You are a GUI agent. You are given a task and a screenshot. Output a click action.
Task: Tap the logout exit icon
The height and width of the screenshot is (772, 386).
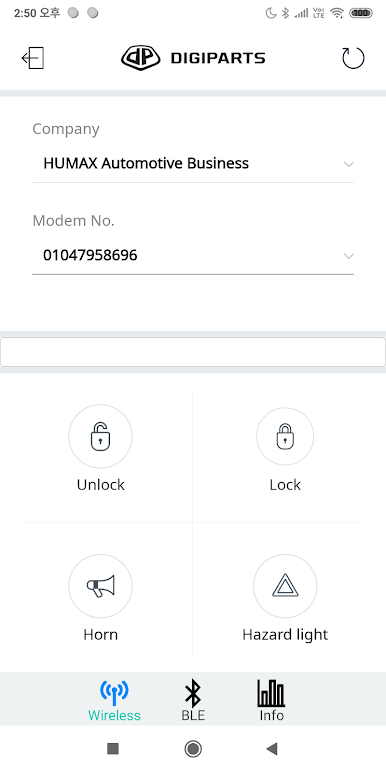[33, 58]
